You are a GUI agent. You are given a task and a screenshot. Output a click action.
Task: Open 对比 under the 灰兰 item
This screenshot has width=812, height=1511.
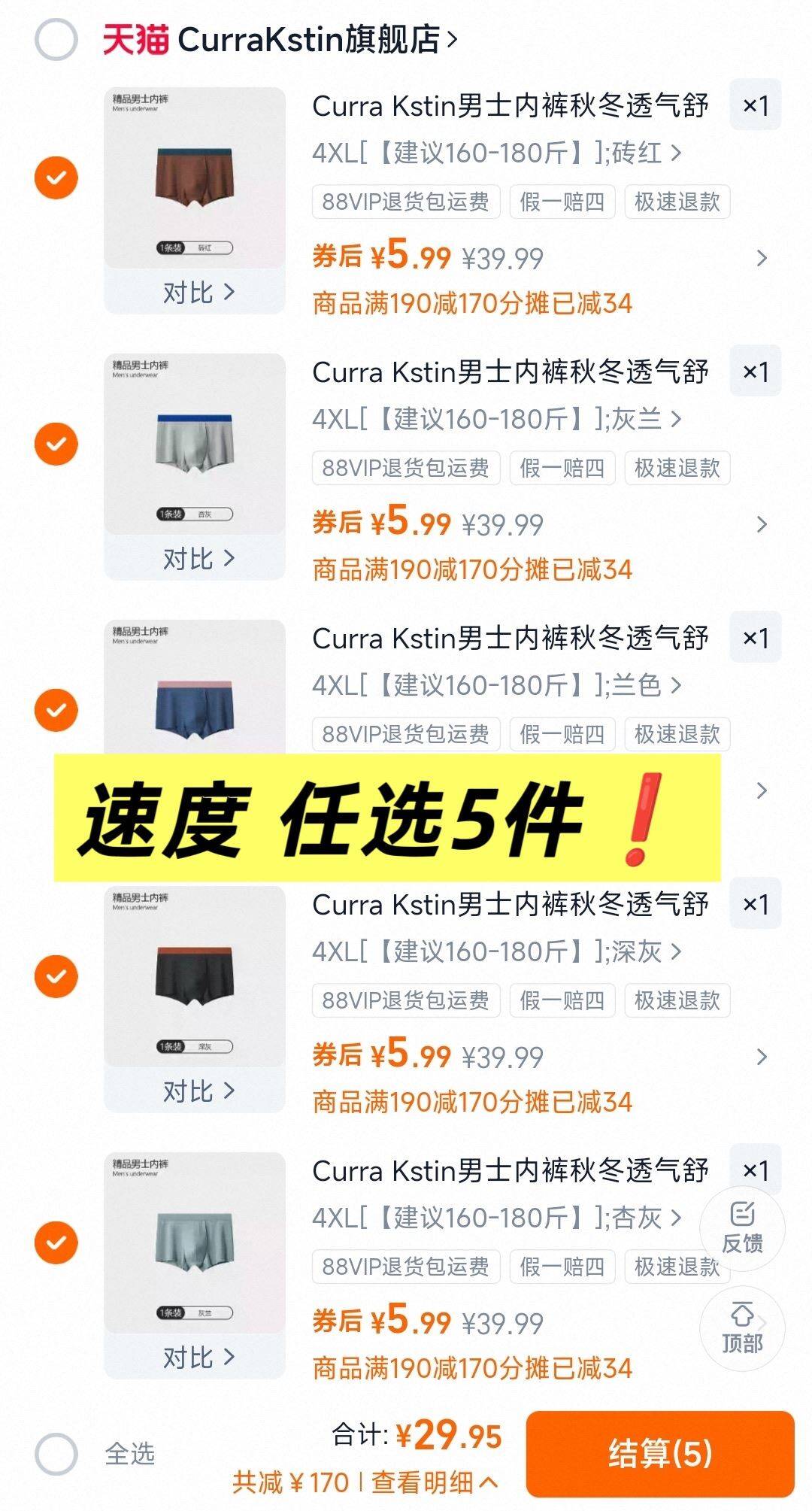(197, 559)
